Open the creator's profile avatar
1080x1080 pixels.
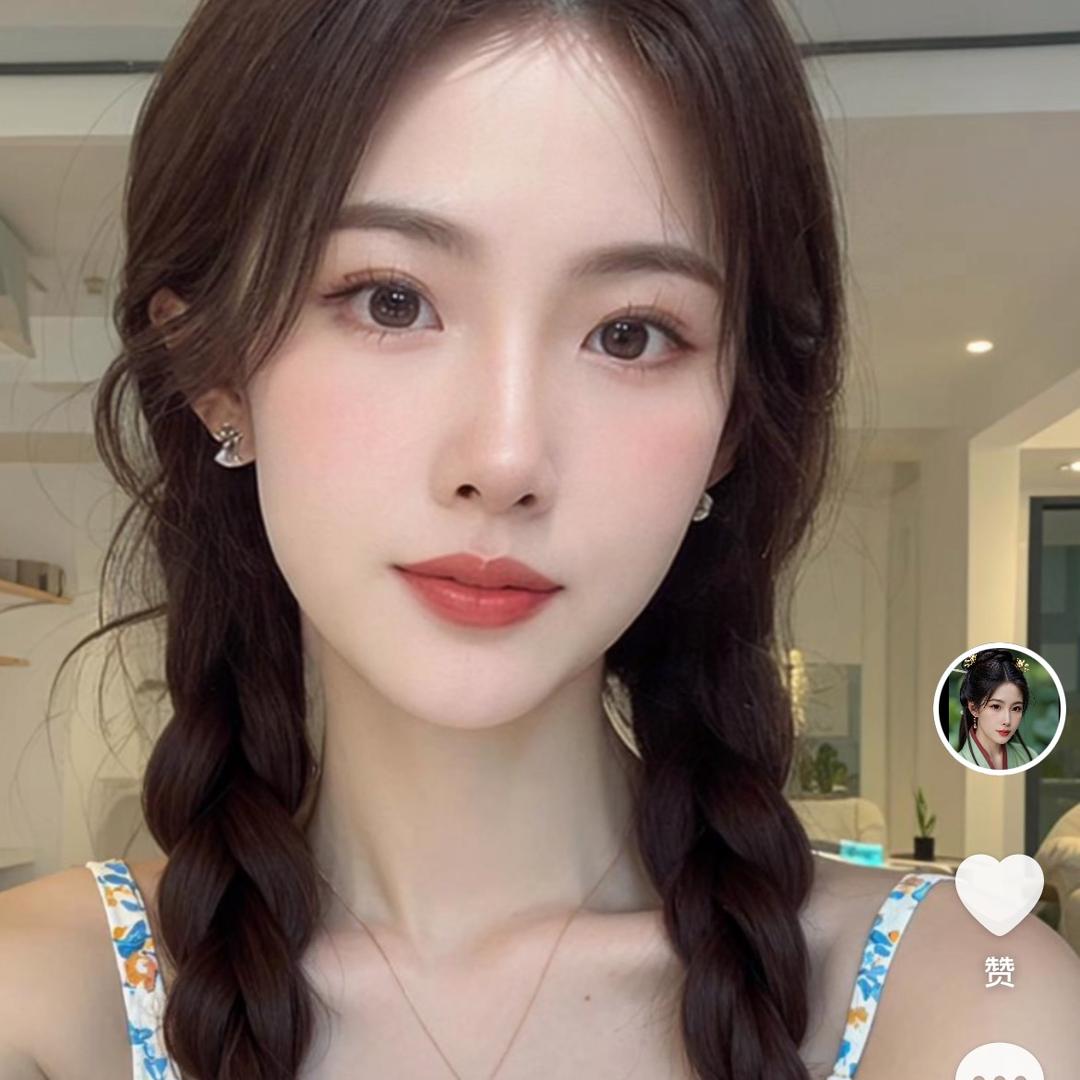coord(999,709)
